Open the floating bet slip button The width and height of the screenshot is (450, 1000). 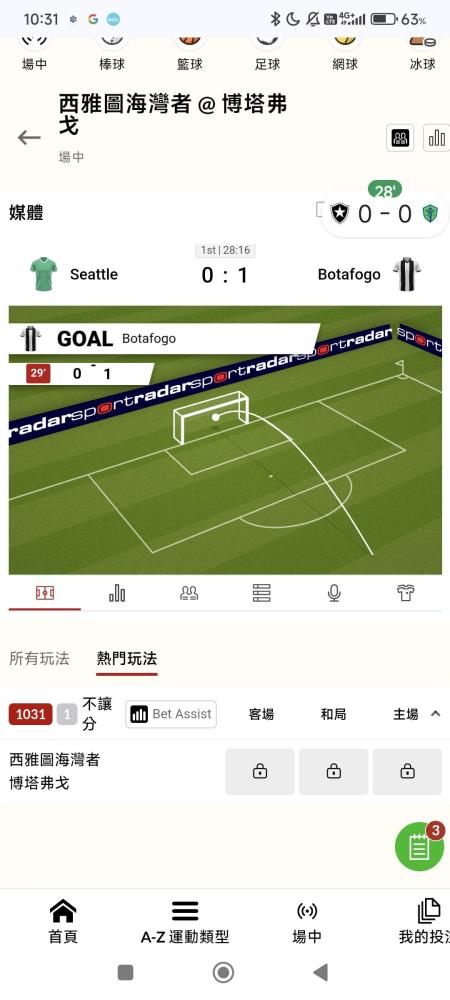(419, 847)
